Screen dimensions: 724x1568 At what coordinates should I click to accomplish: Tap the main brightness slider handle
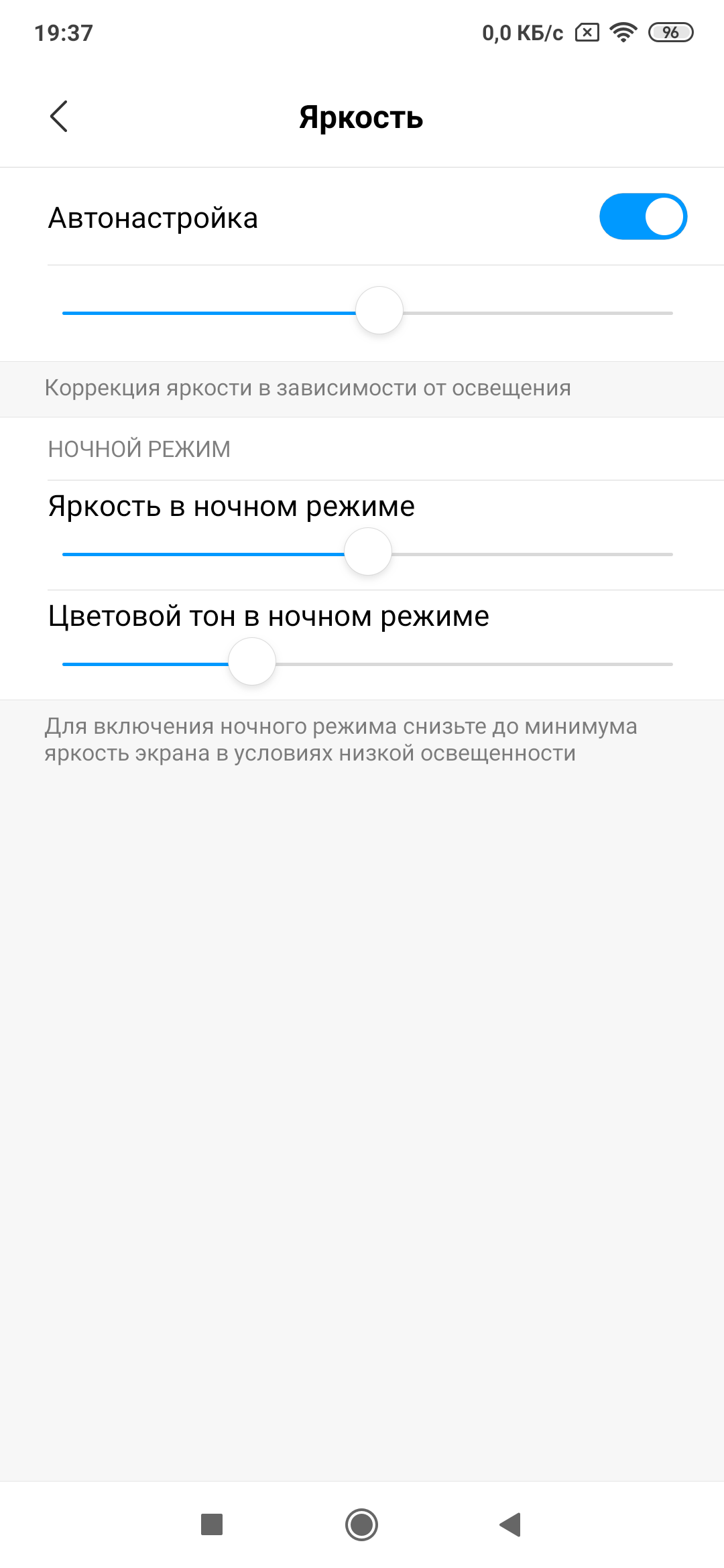[x=379, y=311]
